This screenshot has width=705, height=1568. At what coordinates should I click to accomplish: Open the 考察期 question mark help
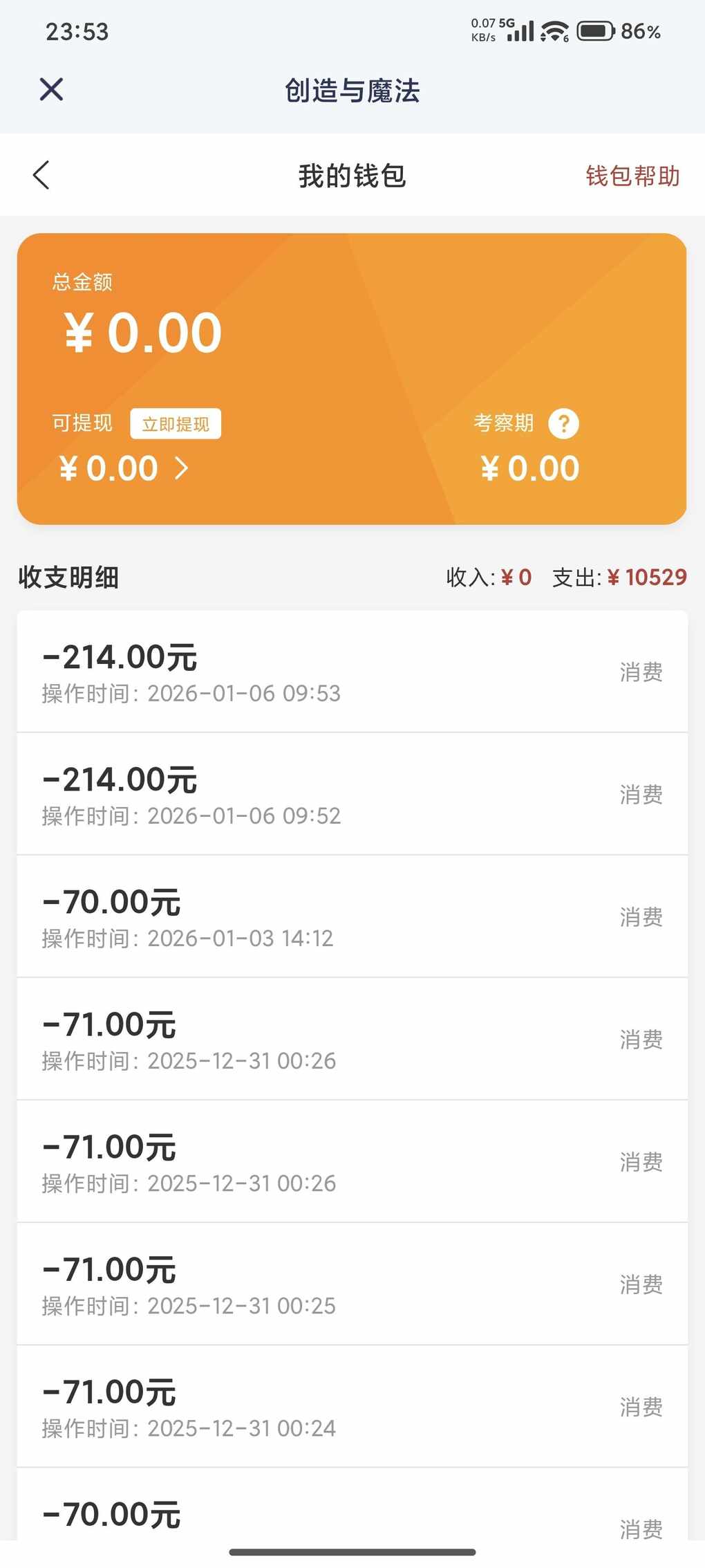pos(563,423)
